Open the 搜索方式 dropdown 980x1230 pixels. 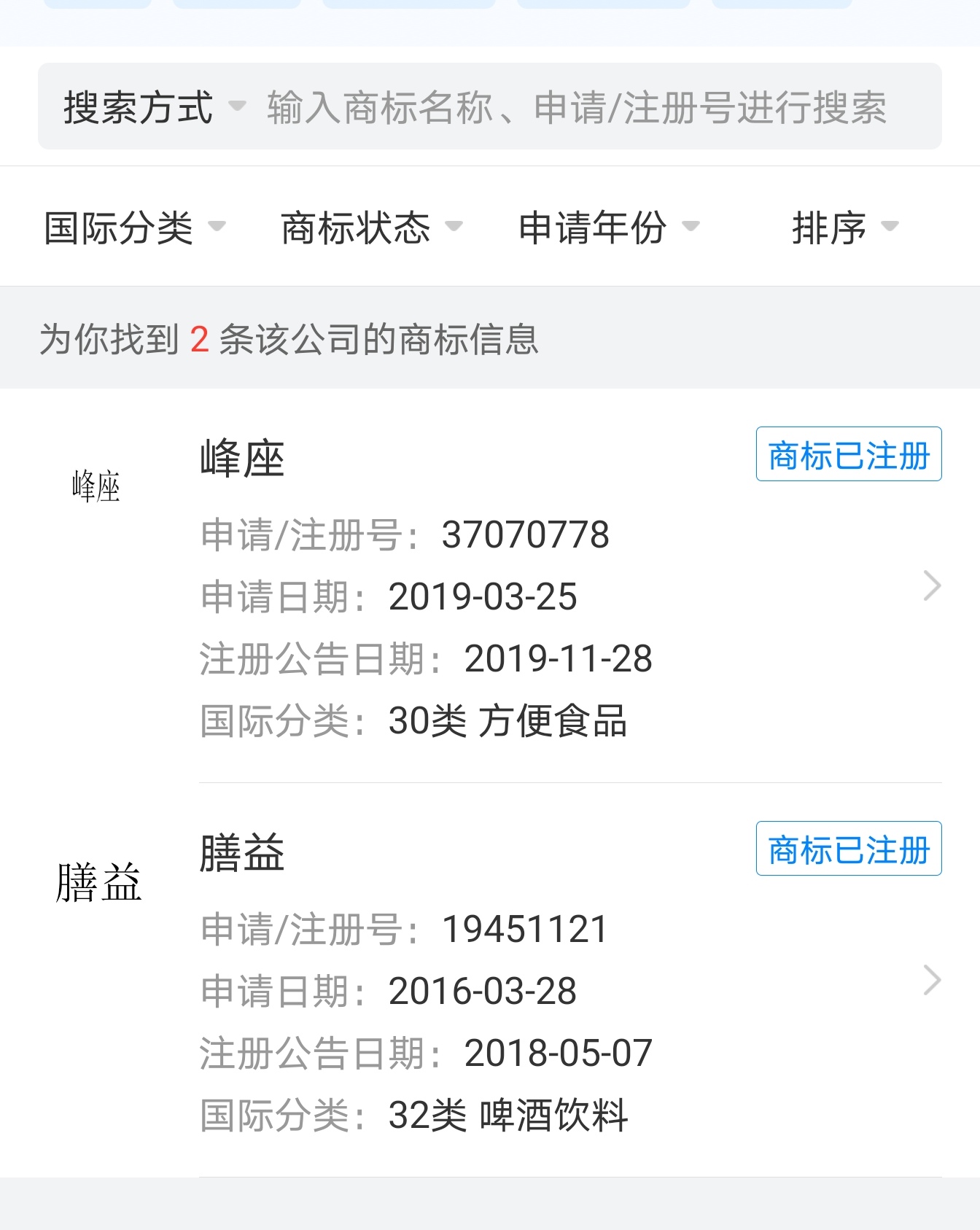point(155,107)
